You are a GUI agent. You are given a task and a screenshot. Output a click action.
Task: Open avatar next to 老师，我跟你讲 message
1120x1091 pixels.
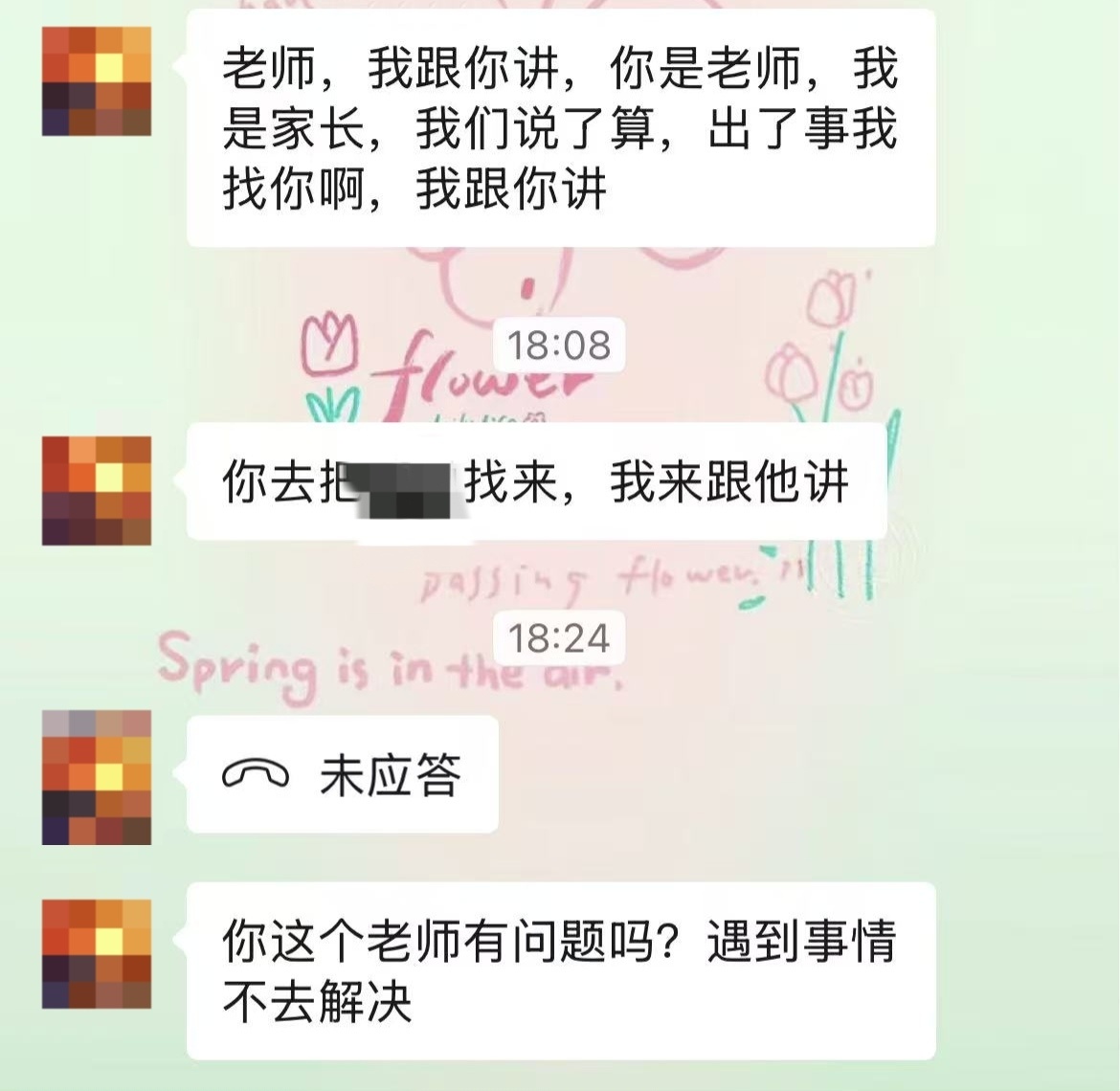click(x=97, y=81)
